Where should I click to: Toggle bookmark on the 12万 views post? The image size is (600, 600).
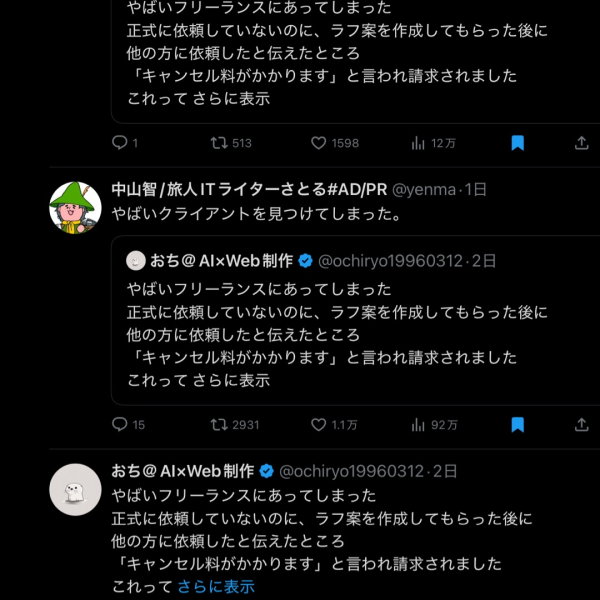517,143
